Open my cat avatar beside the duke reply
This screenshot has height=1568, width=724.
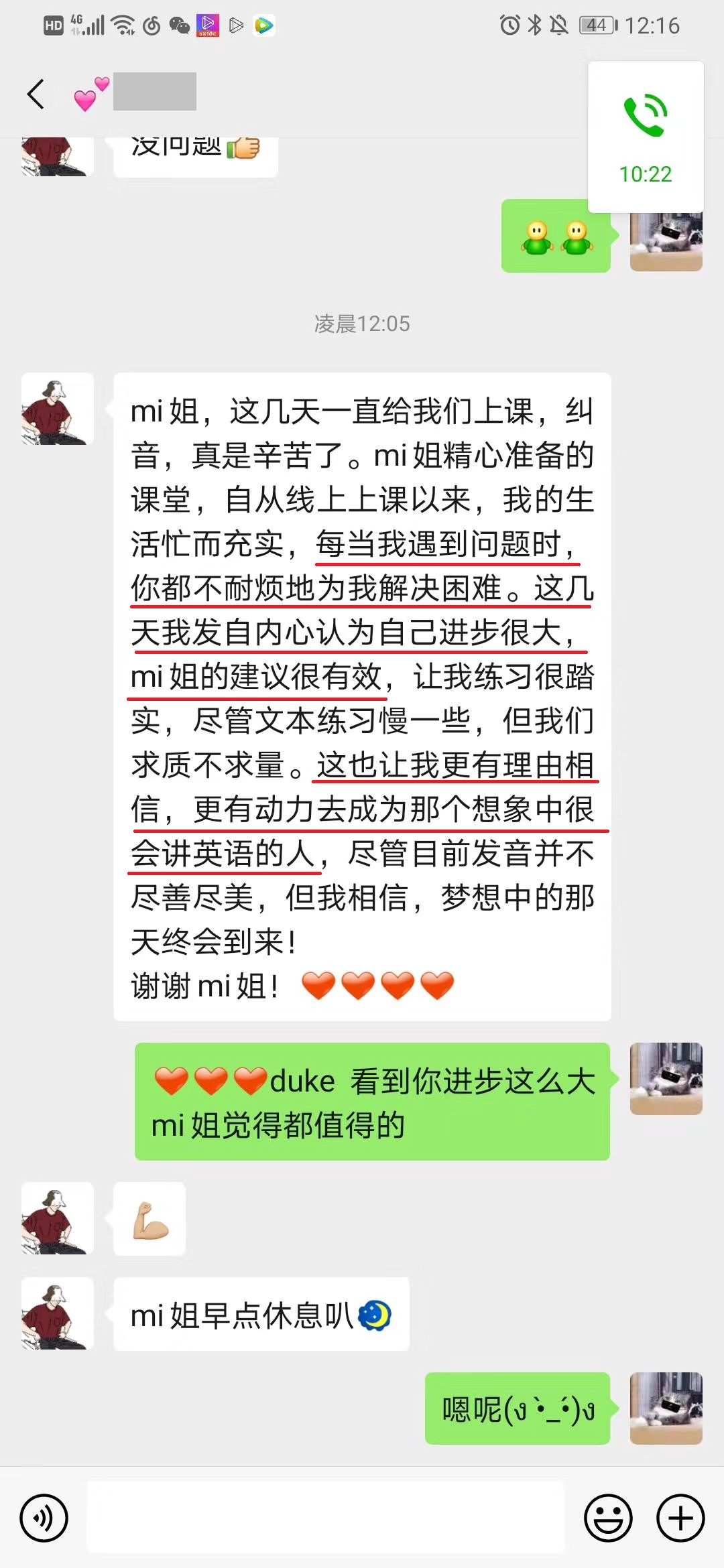(x=666, y=1079)
